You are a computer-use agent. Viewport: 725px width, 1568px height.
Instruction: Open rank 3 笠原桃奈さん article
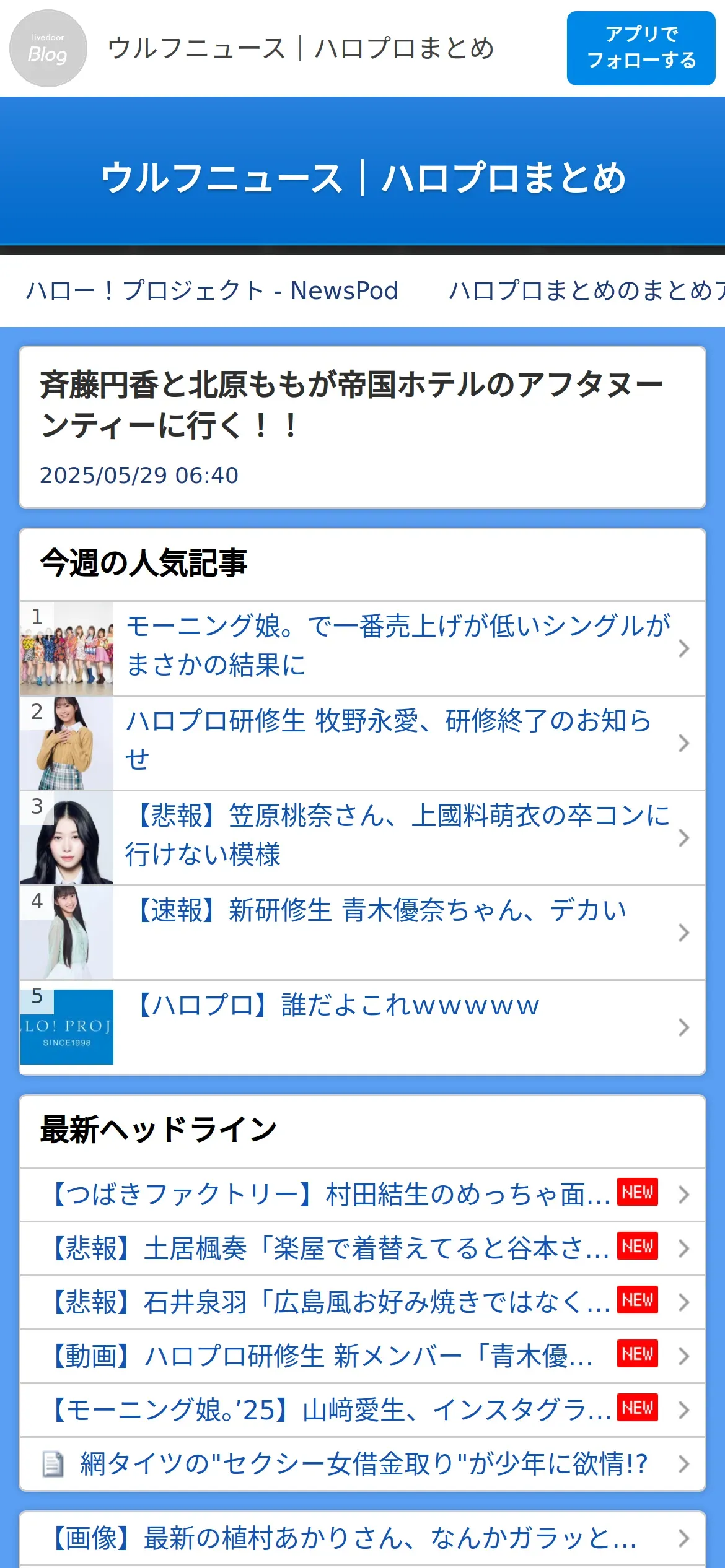[397, 837]
